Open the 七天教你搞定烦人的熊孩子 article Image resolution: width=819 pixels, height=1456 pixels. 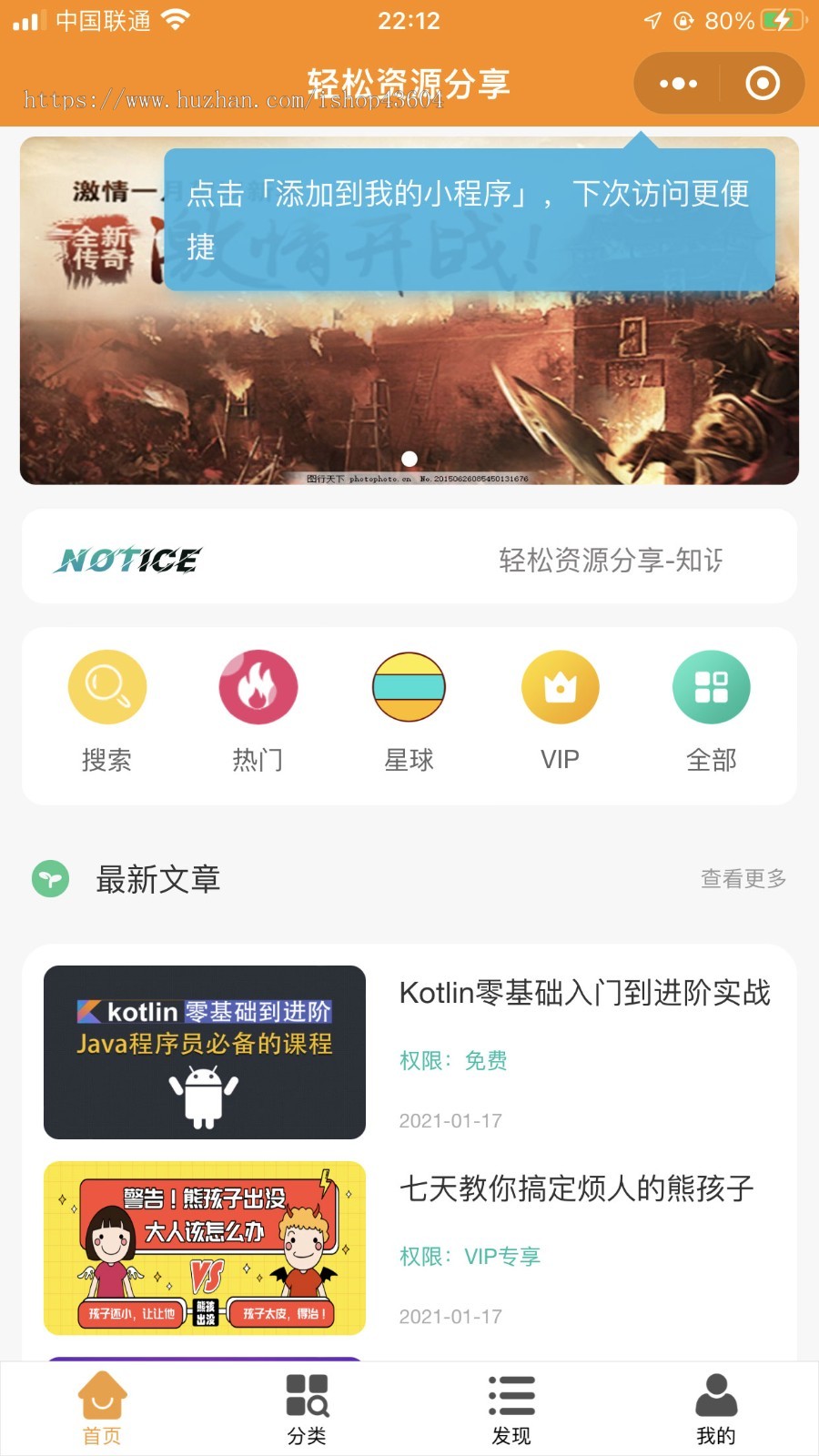click(x=576, y=1188)
